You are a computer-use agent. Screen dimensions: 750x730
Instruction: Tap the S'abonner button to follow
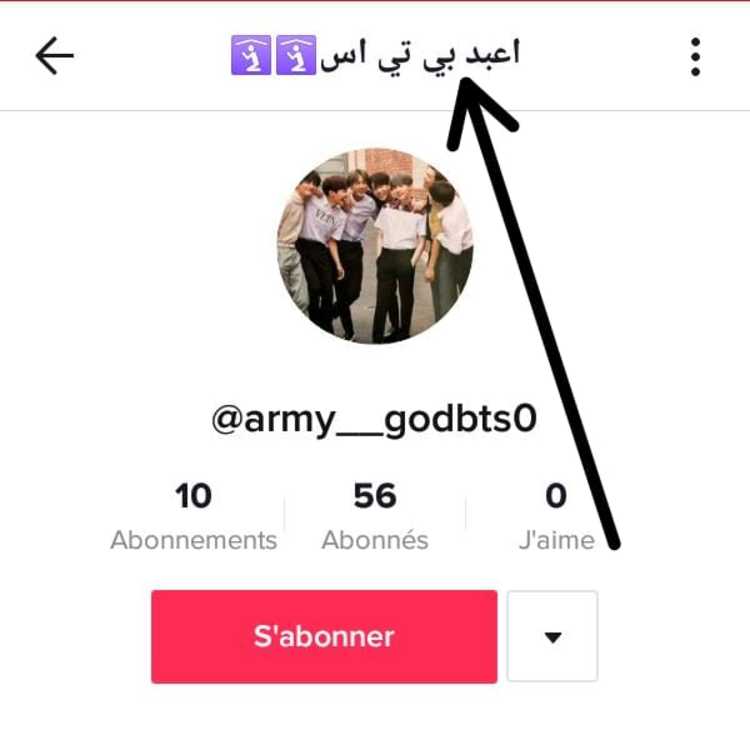[x=324, y=637]
